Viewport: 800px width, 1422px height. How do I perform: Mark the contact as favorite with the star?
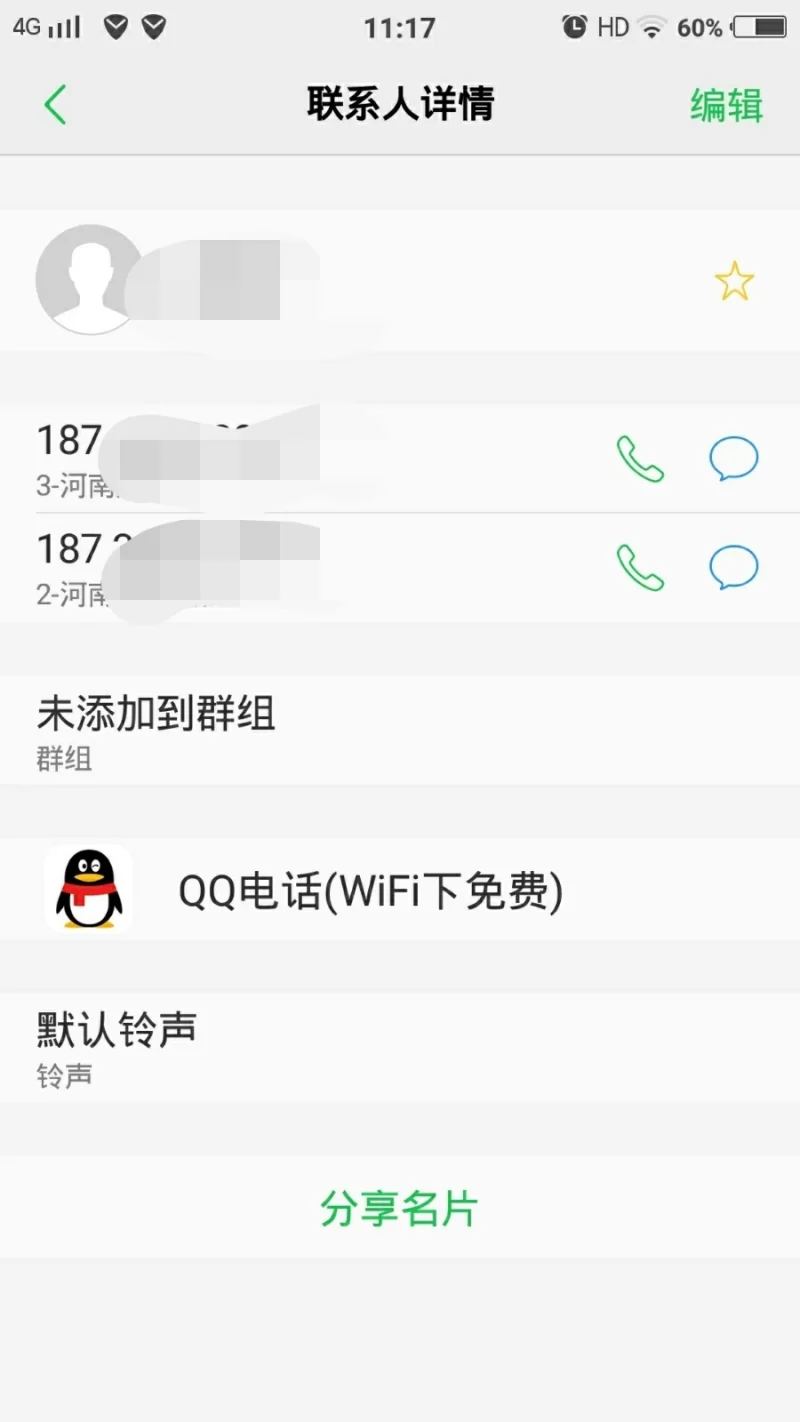(734, 282)
